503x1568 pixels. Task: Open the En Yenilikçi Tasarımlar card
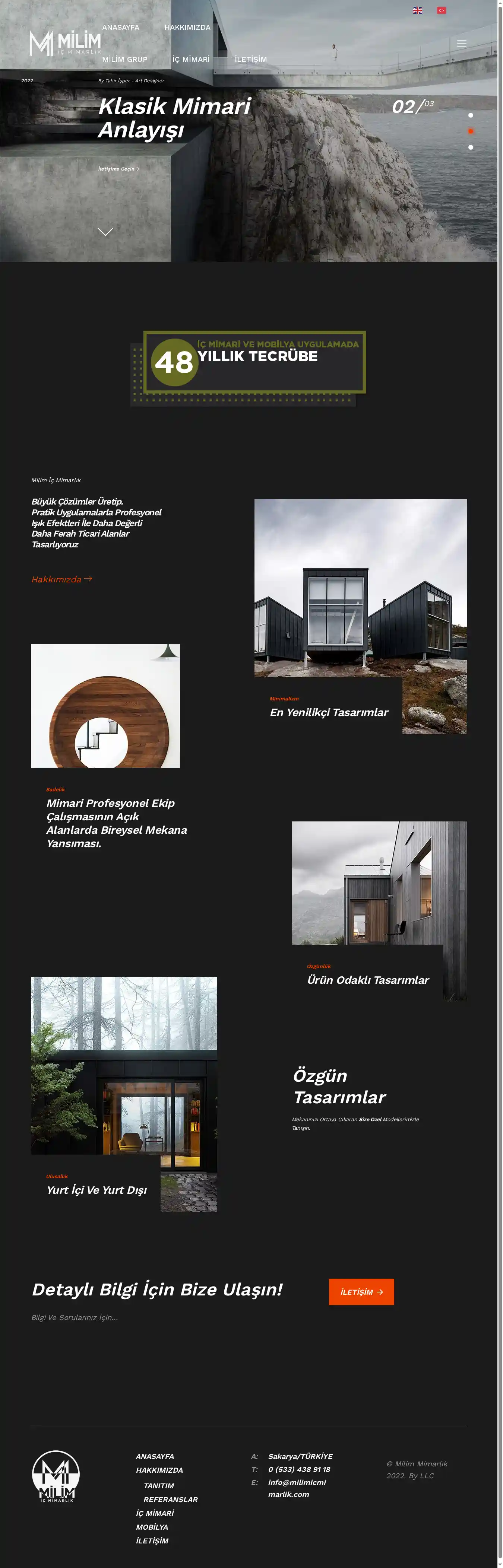329,712
